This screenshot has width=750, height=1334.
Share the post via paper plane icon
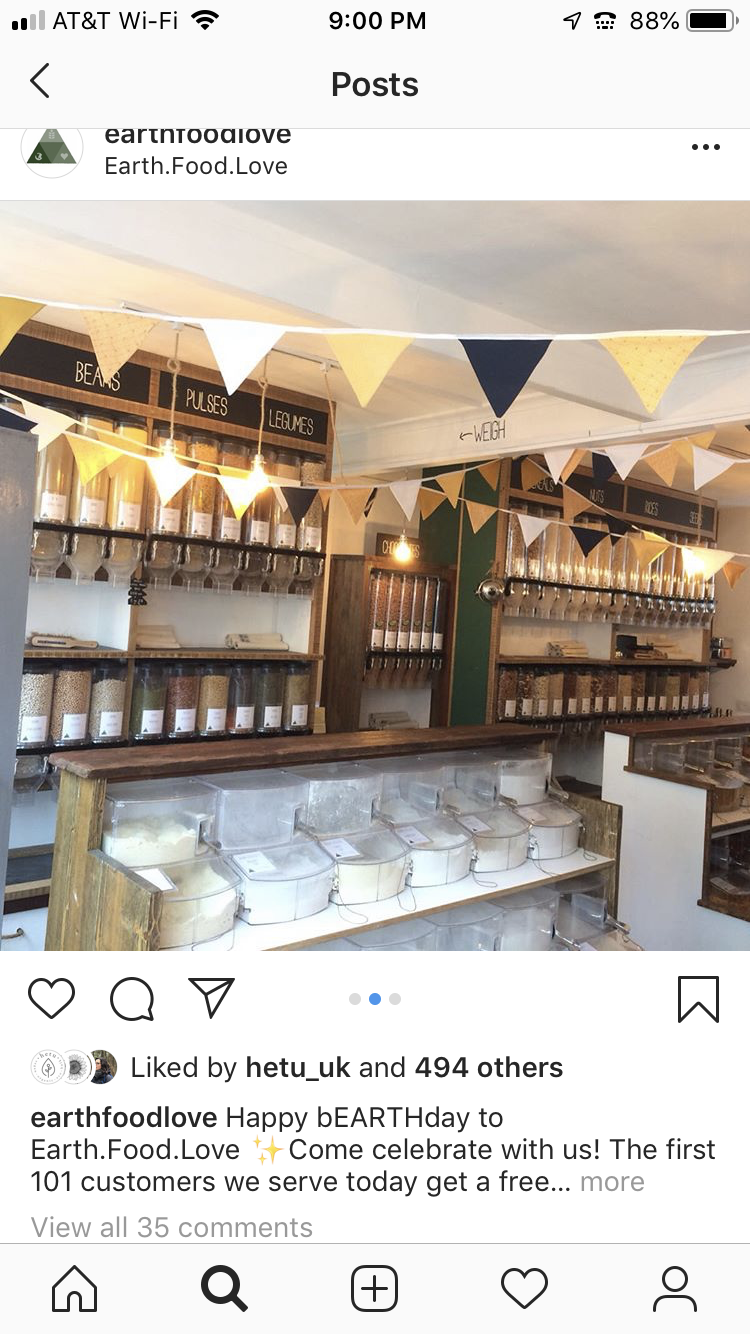[x=211, y=998]
